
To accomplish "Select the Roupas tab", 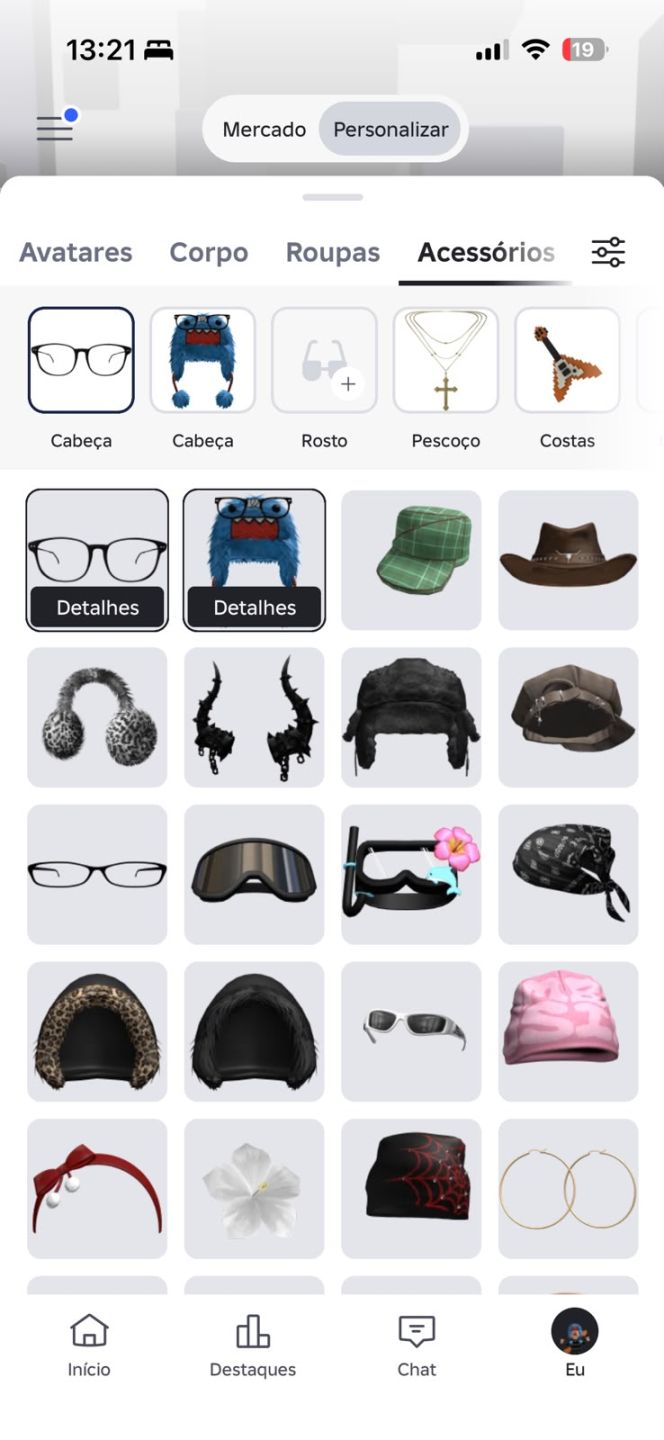I will coord(333,253).
